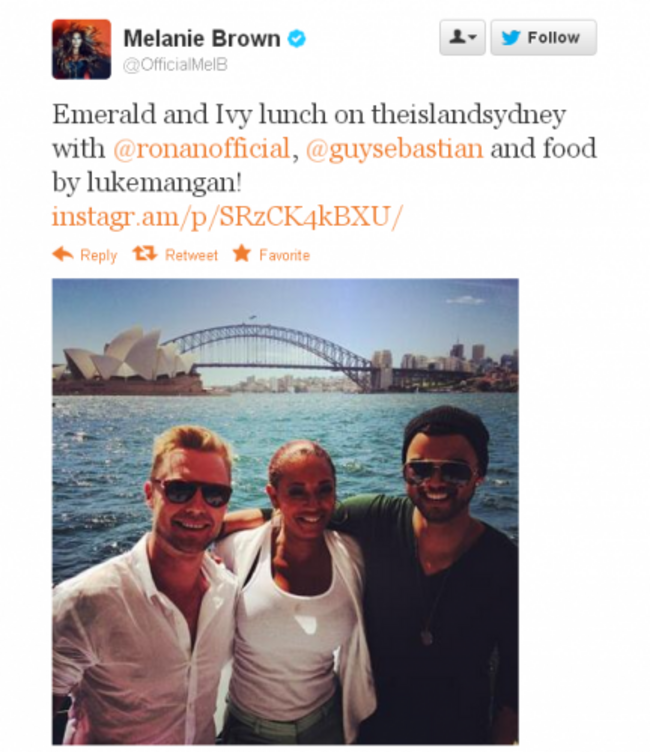This screenshot has height=752, width=650.
Task: Follow Melanie Brown's account
Action: pyautogui.click(x=542, y=38)
